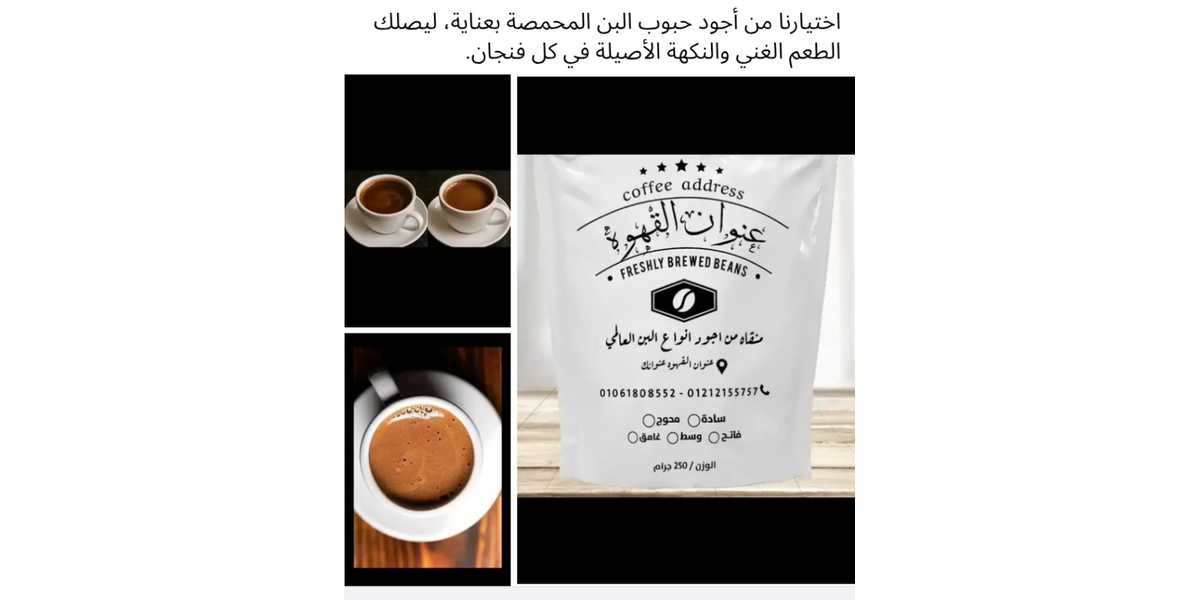The width and height of the screenshot is (1200, 600).
Task: View the top-down single coffee cup photo
Action: [427, 459]
